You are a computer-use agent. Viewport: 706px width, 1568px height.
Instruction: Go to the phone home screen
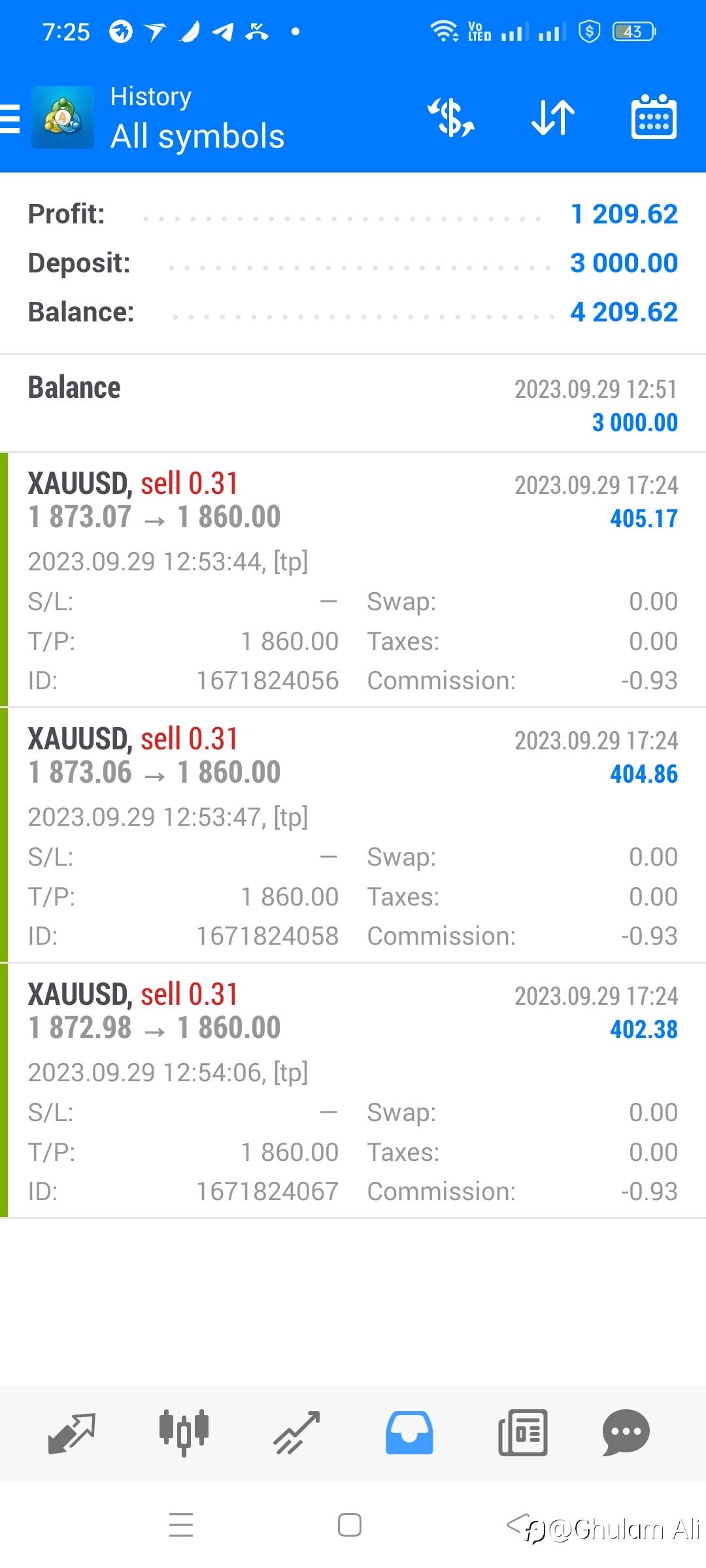(x=350, y=1525)
